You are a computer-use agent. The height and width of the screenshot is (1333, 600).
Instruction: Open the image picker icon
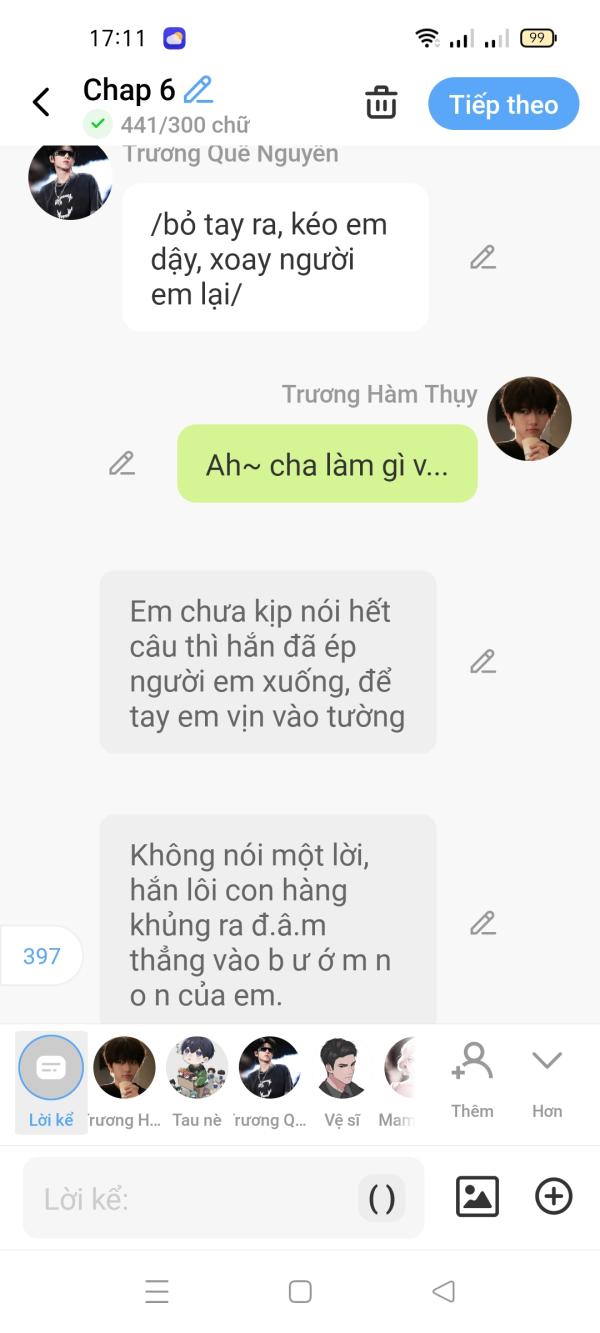[477, 1197]
